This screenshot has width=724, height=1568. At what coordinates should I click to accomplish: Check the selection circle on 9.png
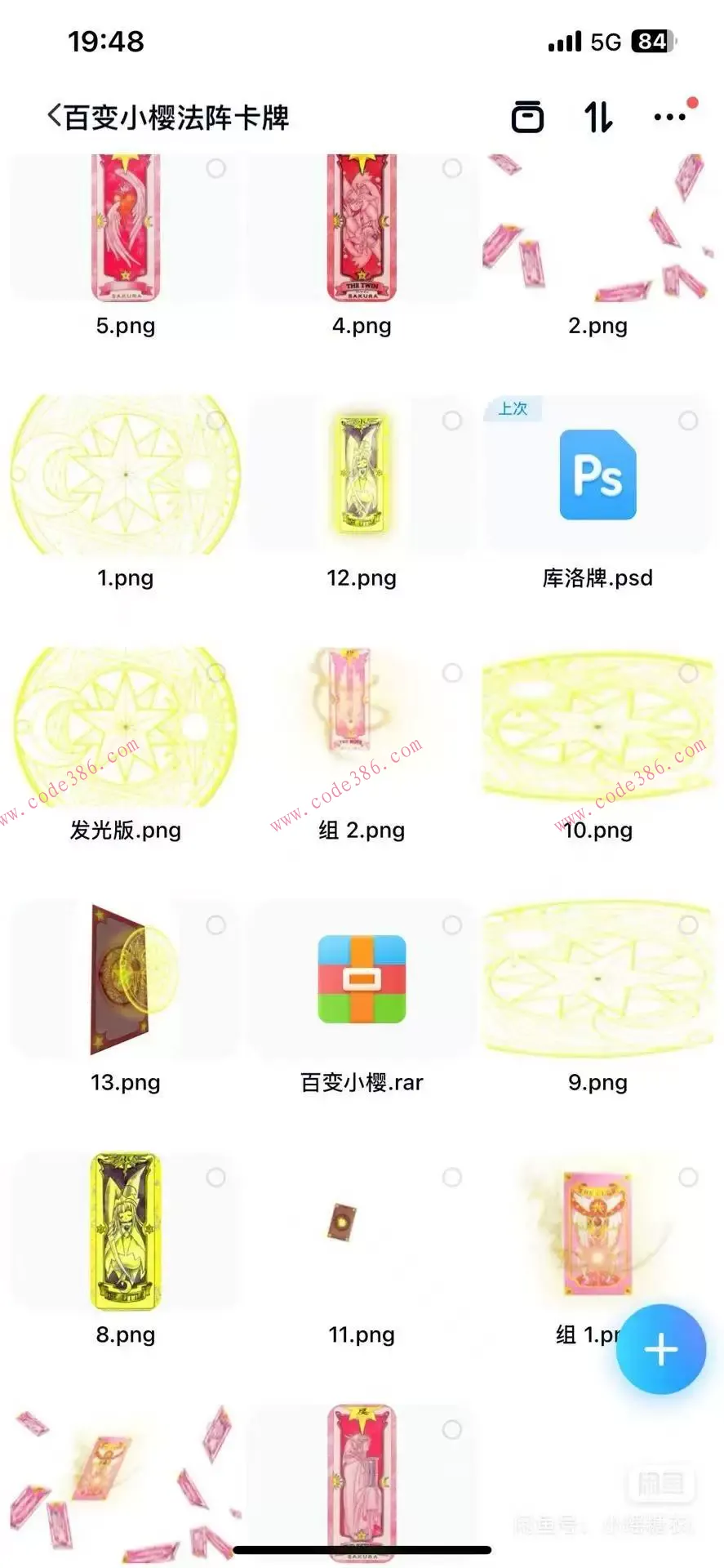click(686, 924)
